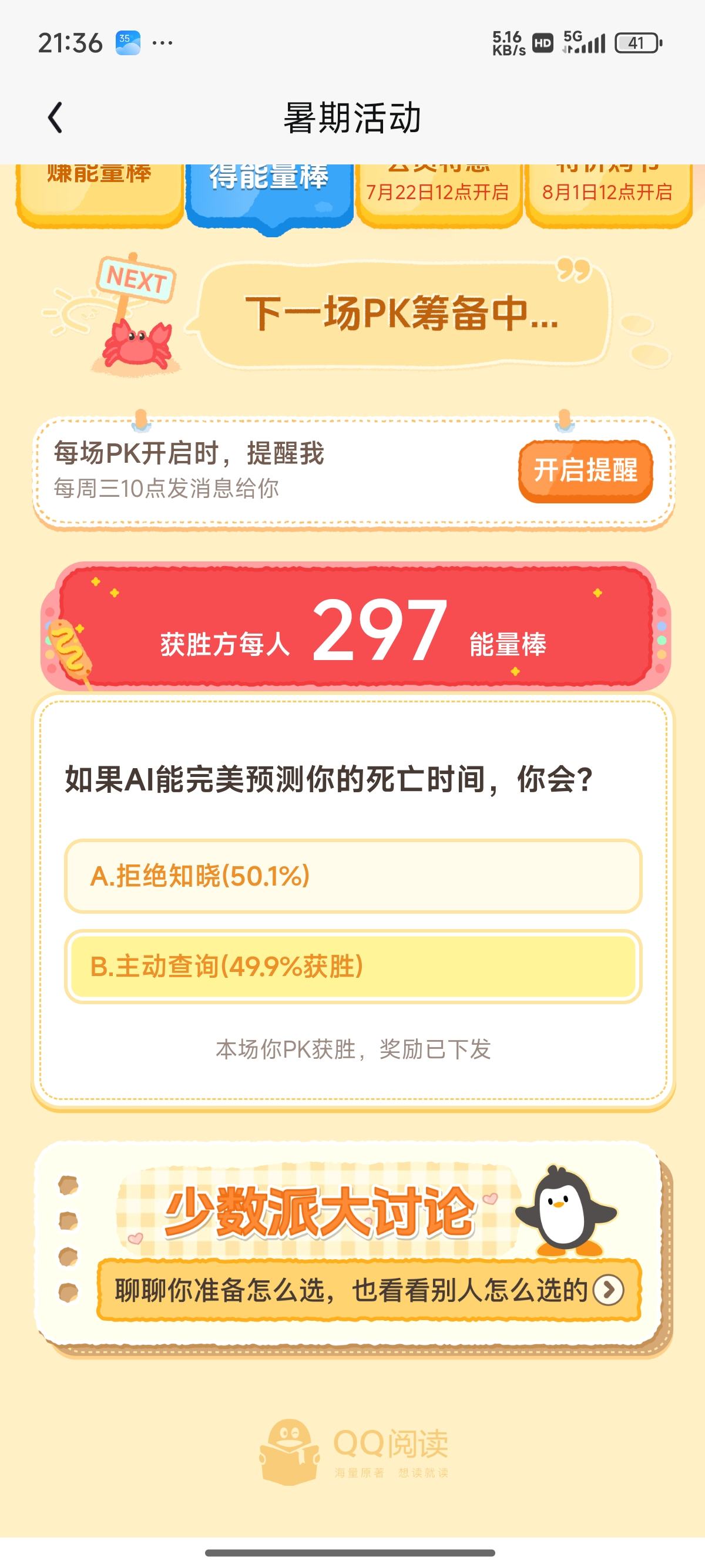The height and width of the screenshot is (1568, 705).
Task: Switch to the 赚能量棒 tab
Action: [99, 194]
